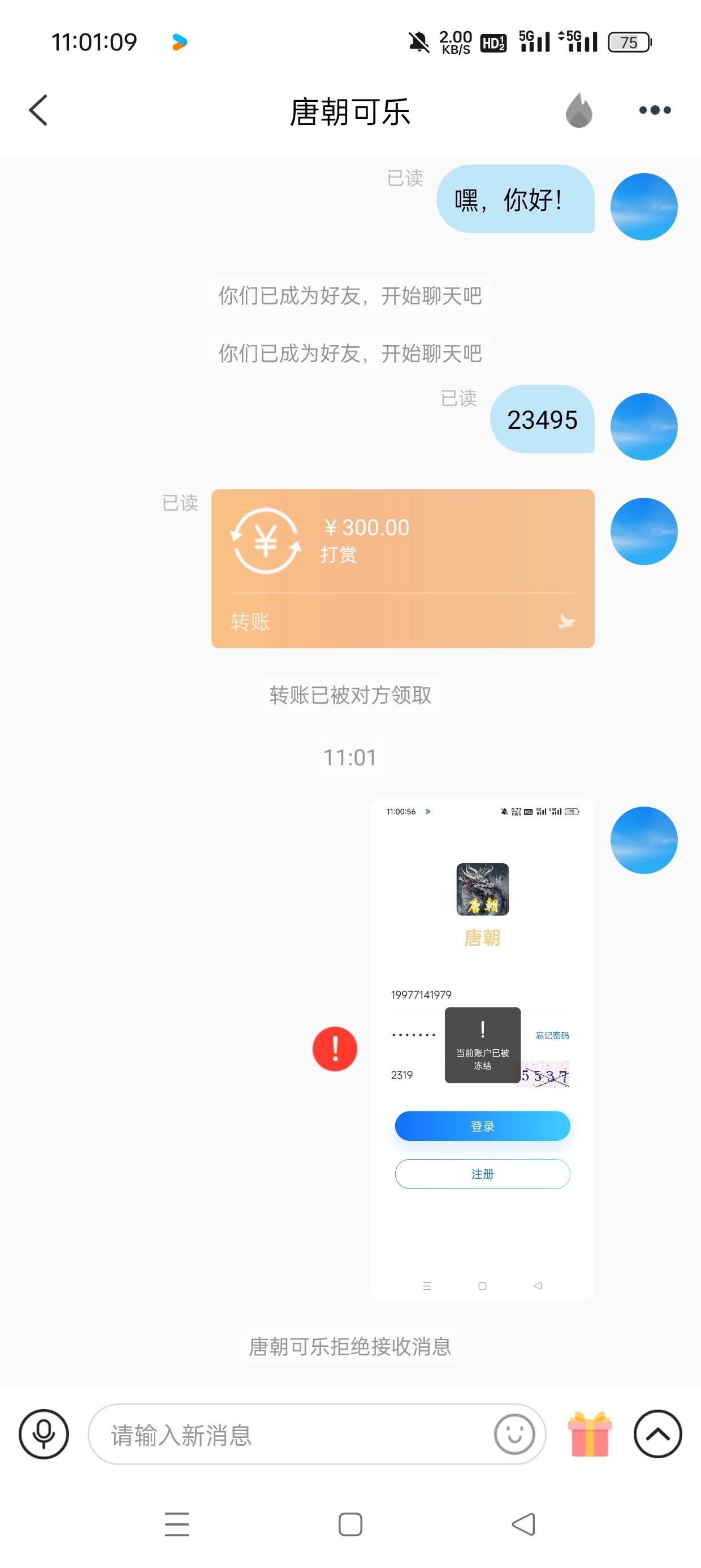701x1568 pixels.
Task: Go back from the 唐朝可乐 chat
Action: 38,111
